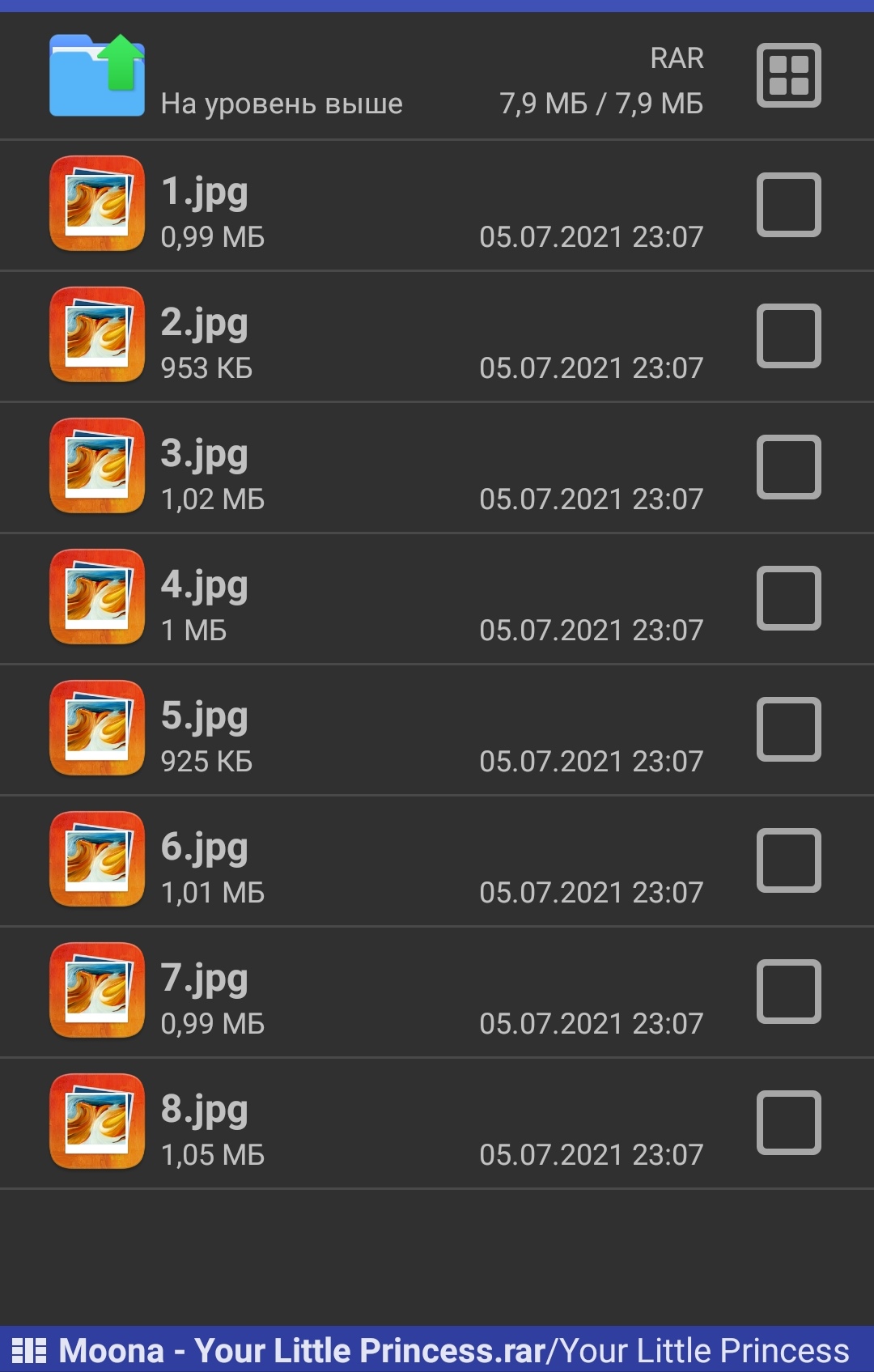This screenshot has width=874, height=1372.
Task: Tick the checkbox for 1.jpg
Action: pos(788,205)
